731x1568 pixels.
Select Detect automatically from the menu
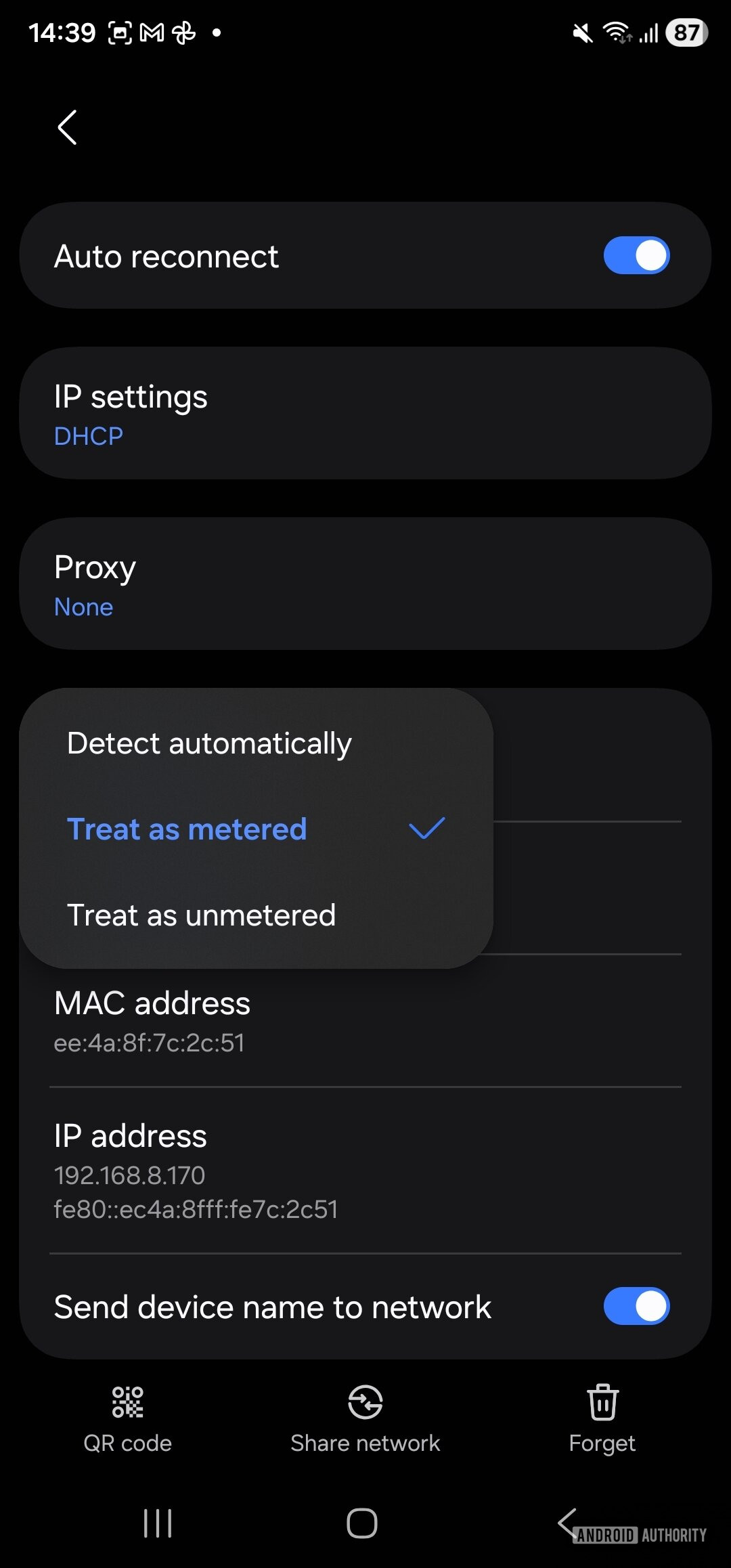pyautogui.click(x=208, y=743)
